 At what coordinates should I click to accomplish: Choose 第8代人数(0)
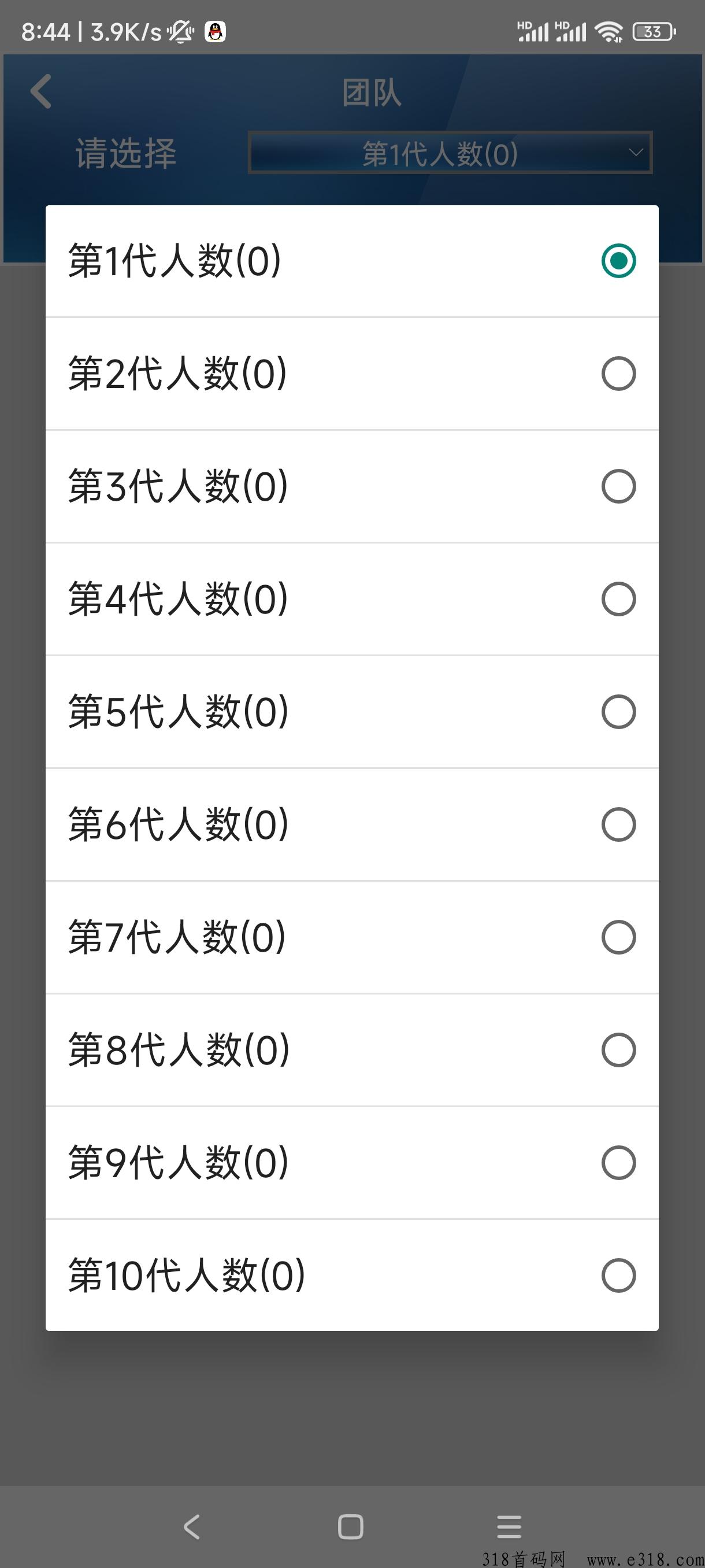click(351, 1050)
